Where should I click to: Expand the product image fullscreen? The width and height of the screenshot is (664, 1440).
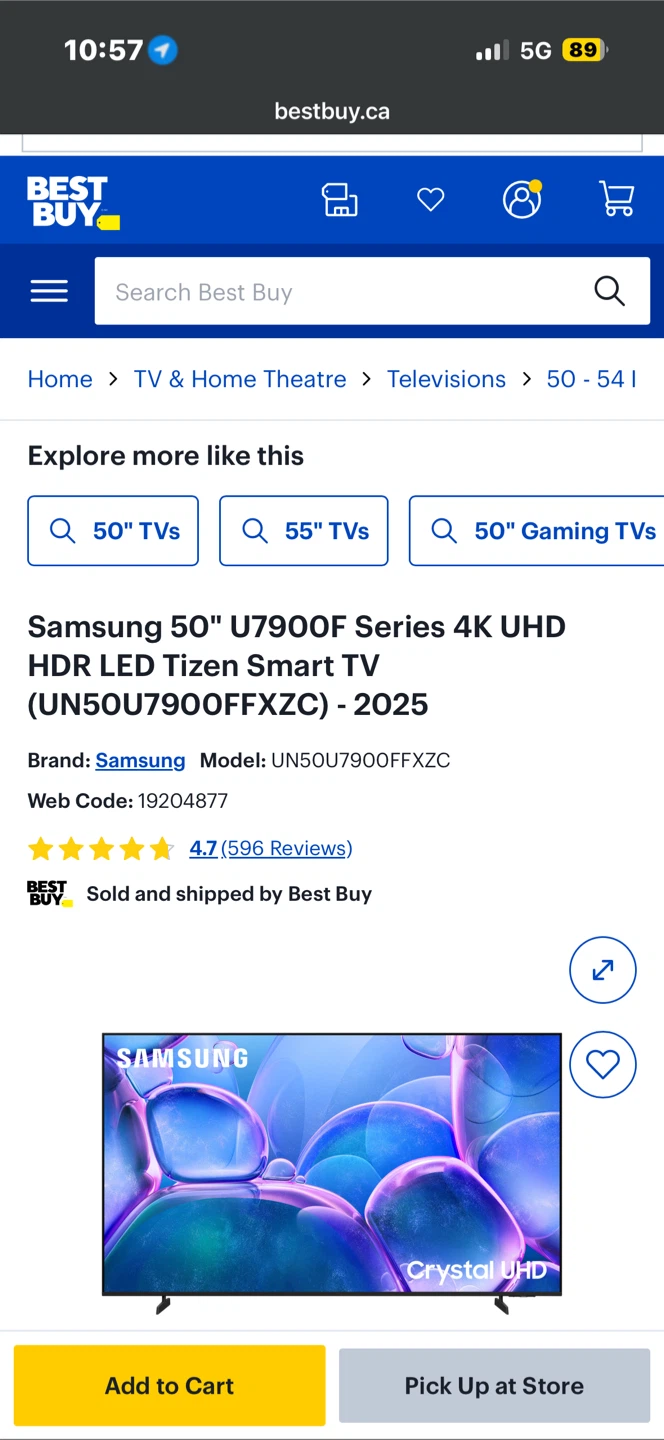point(603,970)
